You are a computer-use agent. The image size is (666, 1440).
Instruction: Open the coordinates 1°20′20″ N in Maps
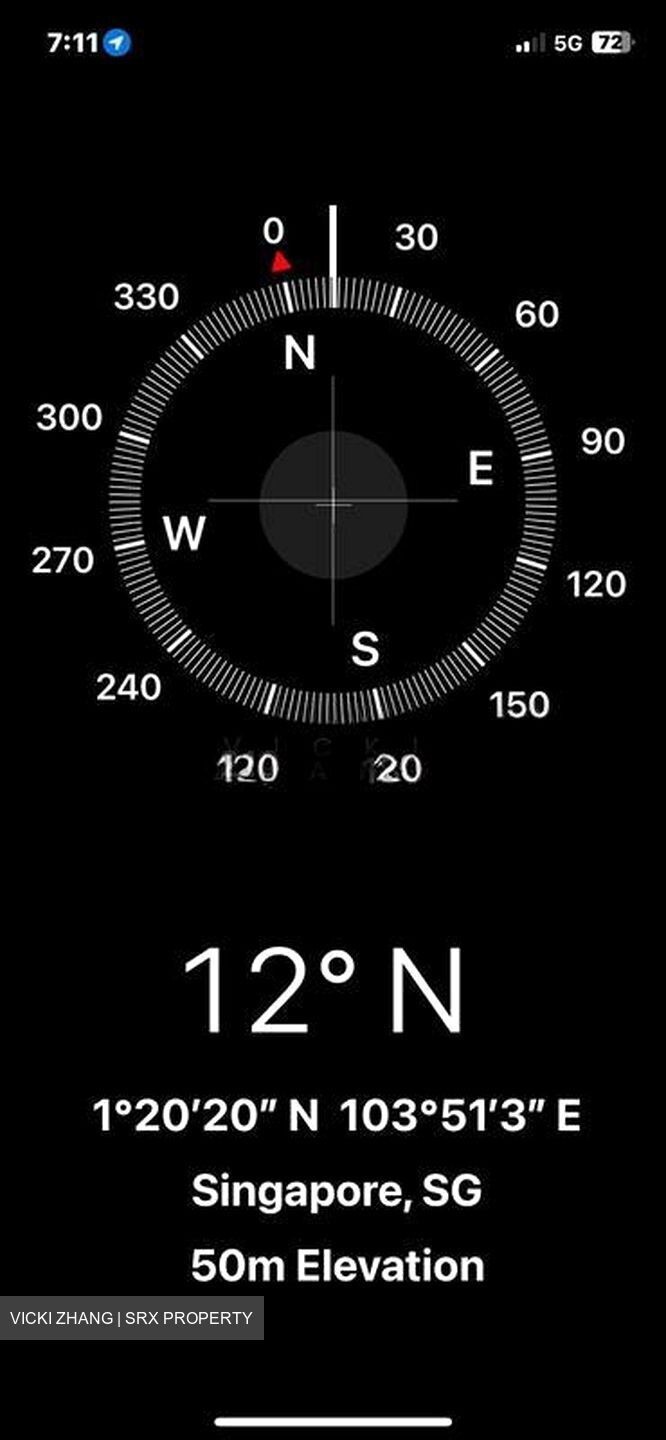click(336, 1116)
